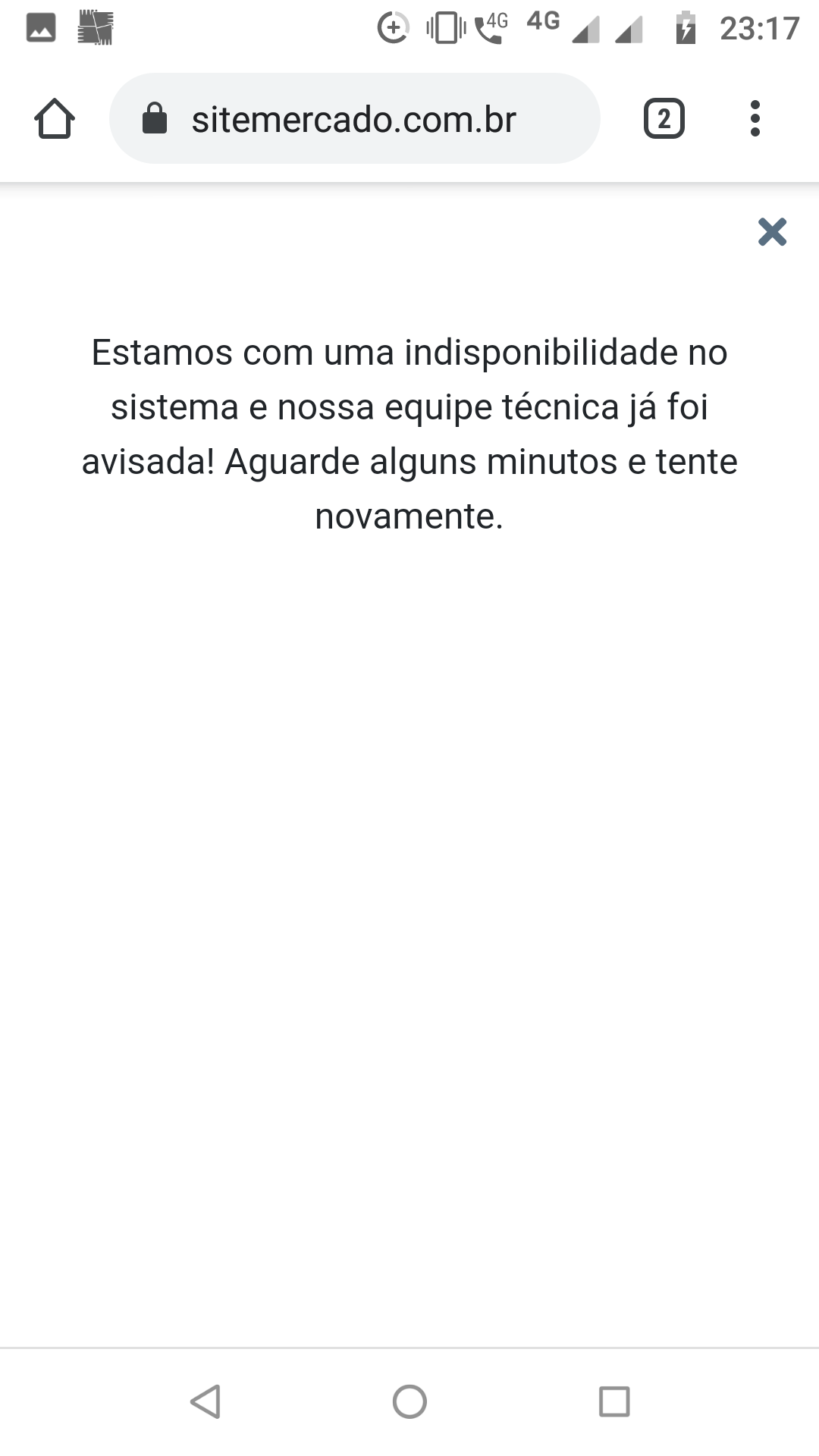Open the browser home page
819x1456 pixels.
[55, 118]
